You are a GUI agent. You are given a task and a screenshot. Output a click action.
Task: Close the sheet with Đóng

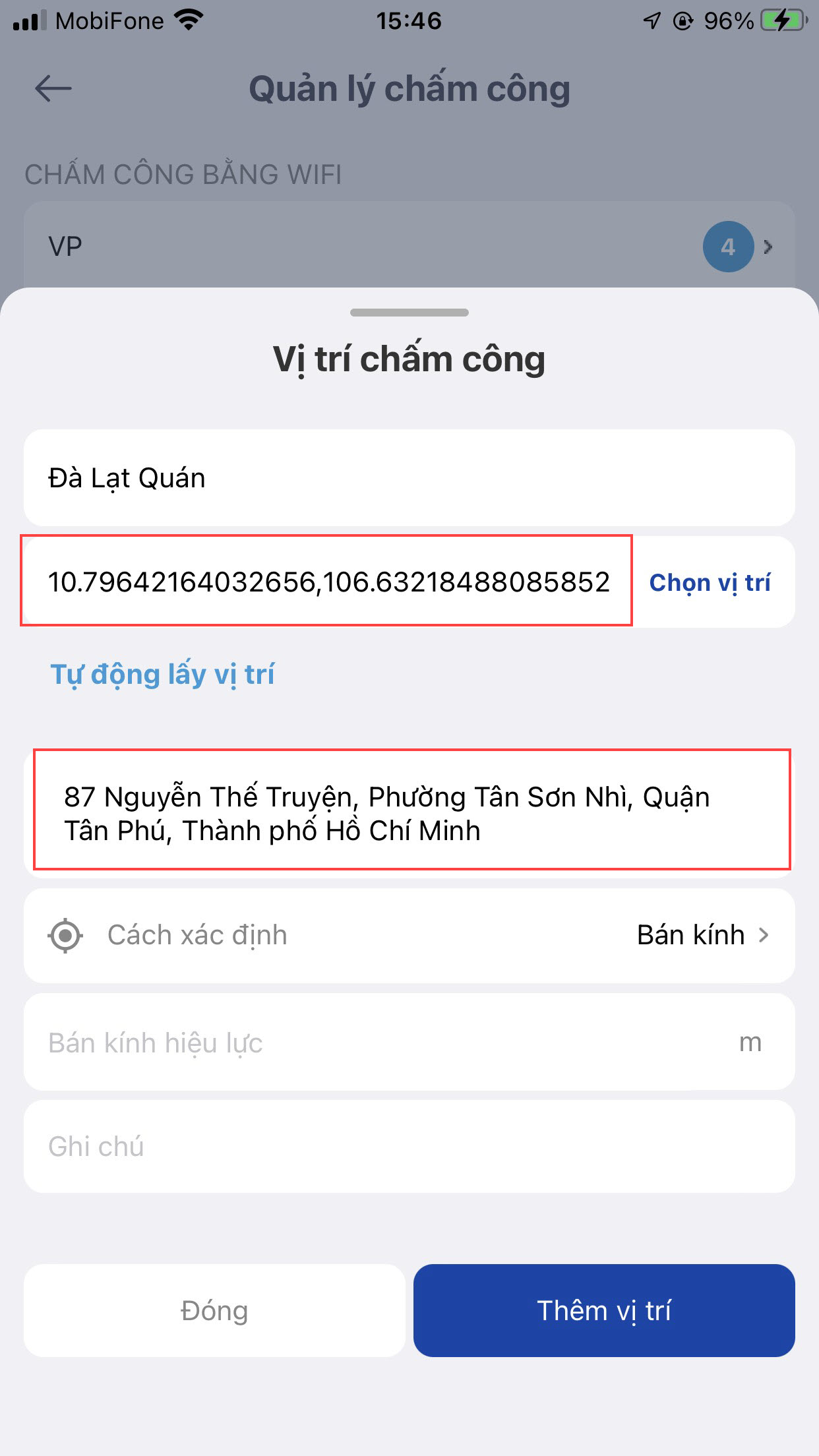tap(214, 1310)
